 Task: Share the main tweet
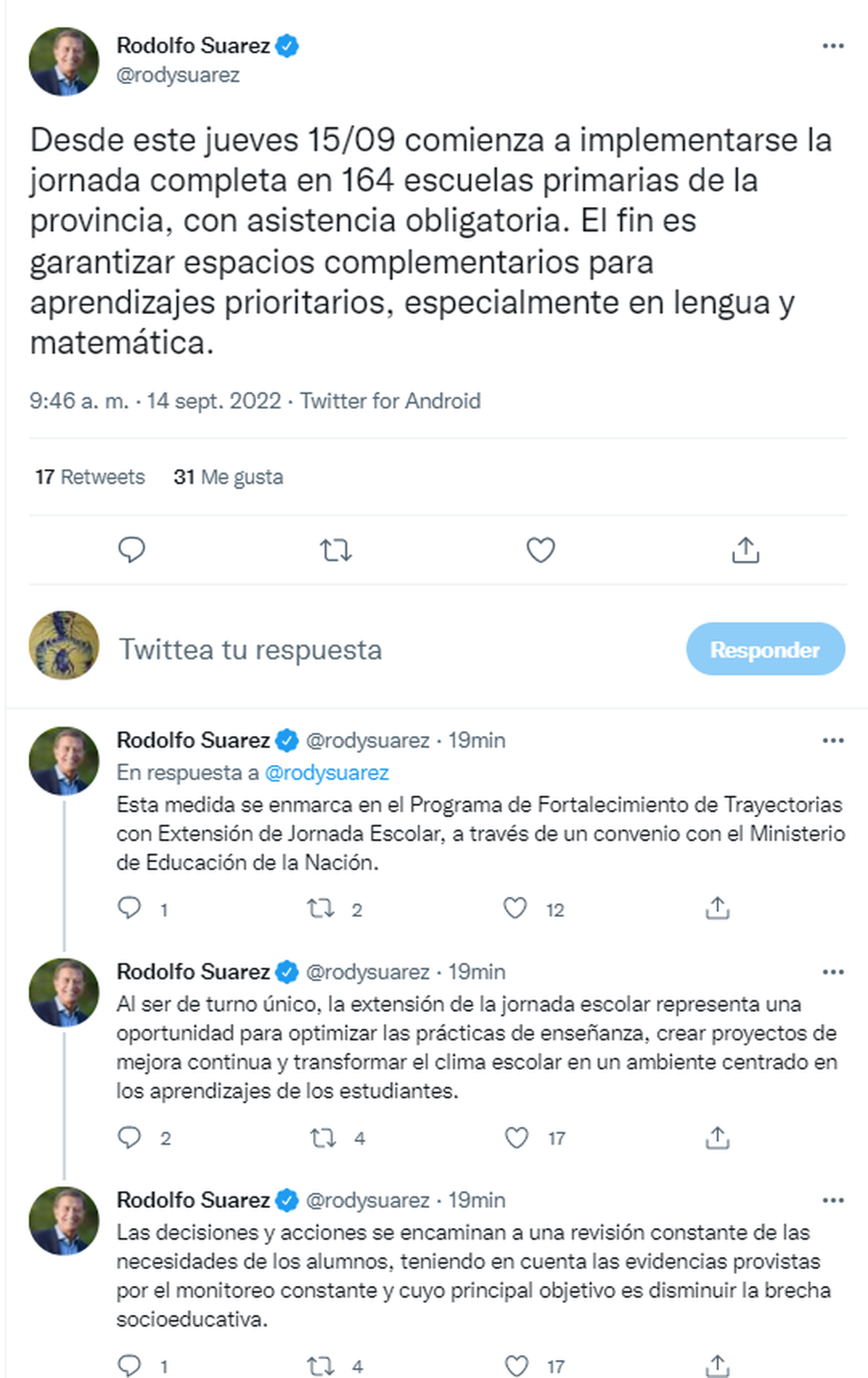point(745,551)
